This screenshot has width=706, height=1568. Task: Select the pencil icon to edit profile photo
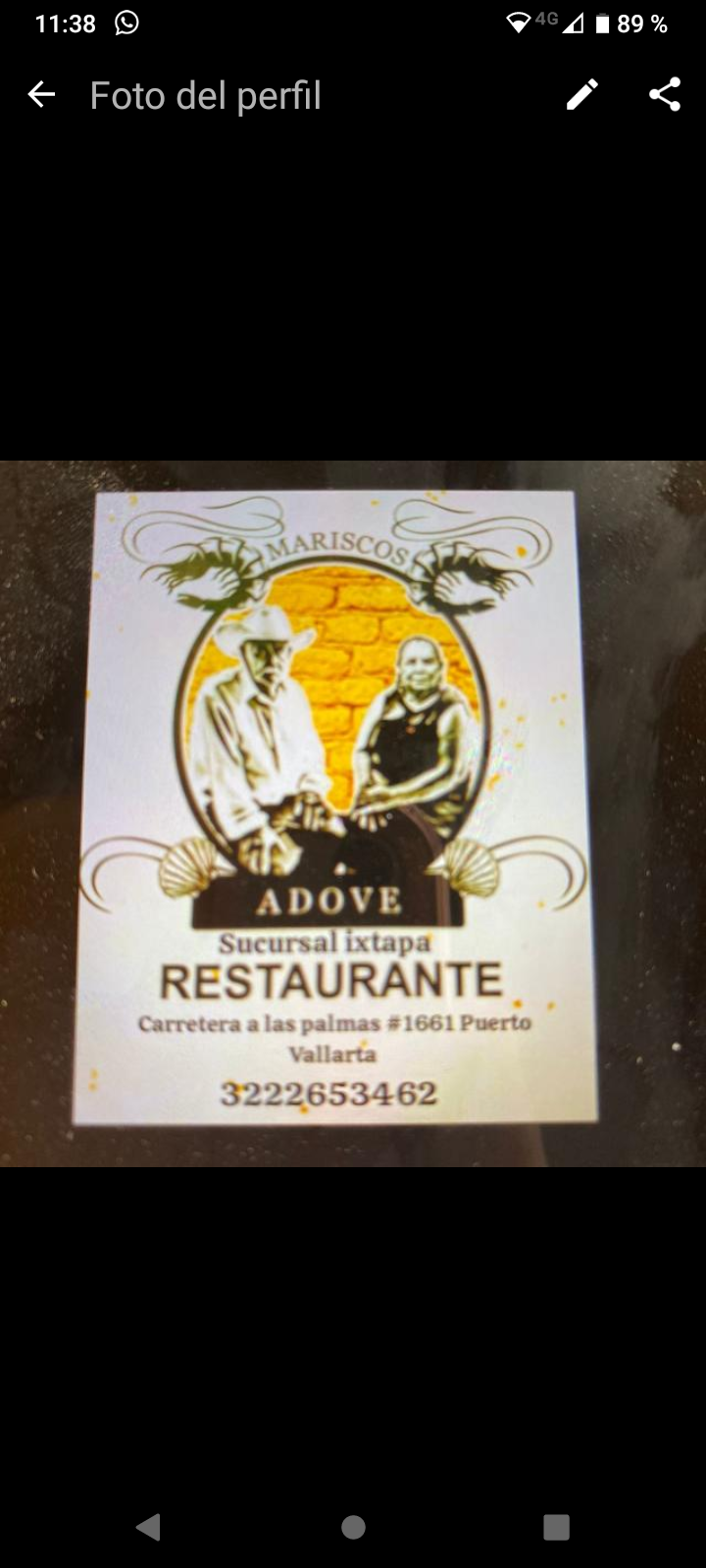click(581, 94)
